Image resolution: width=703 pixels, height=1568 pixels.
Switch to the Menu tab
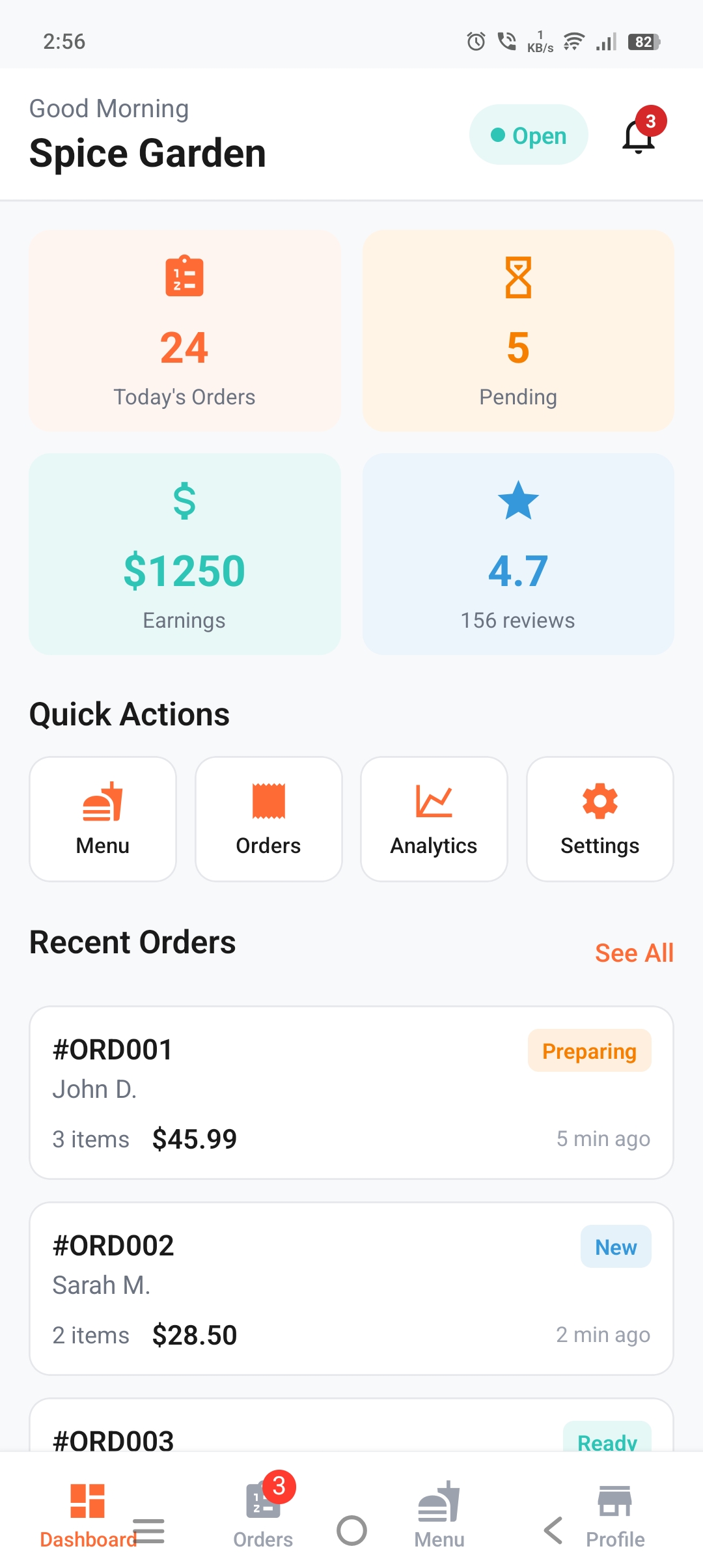(439, 1511)
